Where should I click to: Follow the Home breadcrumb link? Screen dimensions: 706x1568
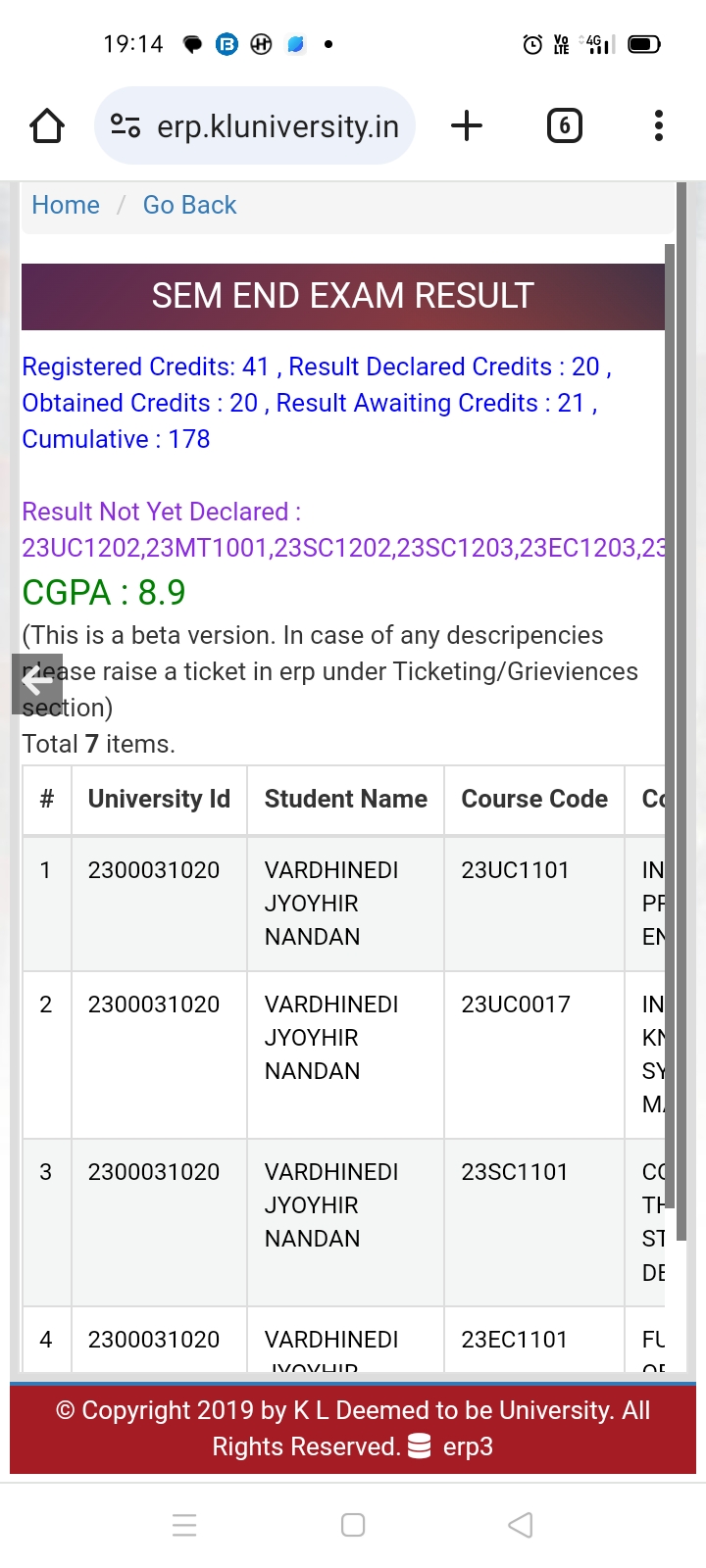[66, 205]
